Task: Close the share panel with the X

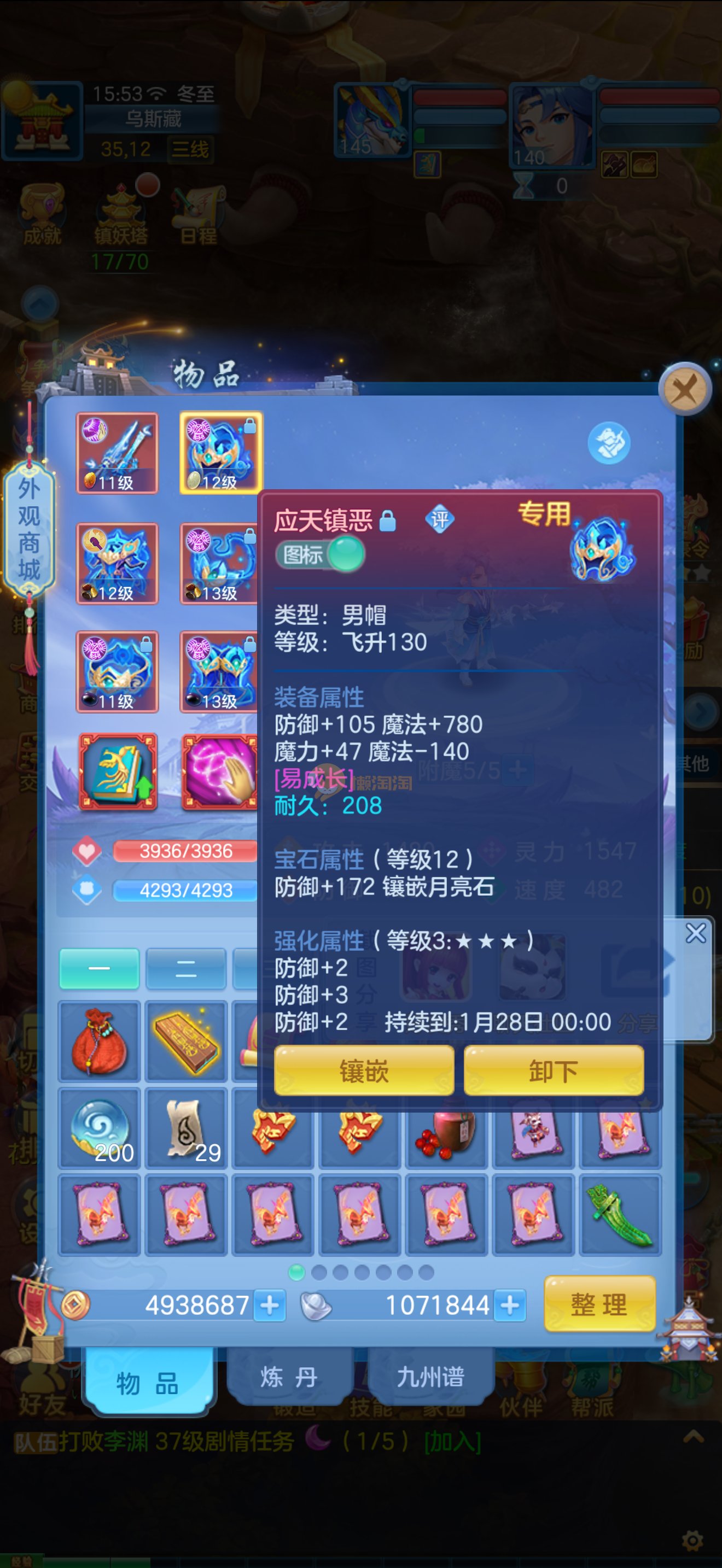Action: (695, 933)
